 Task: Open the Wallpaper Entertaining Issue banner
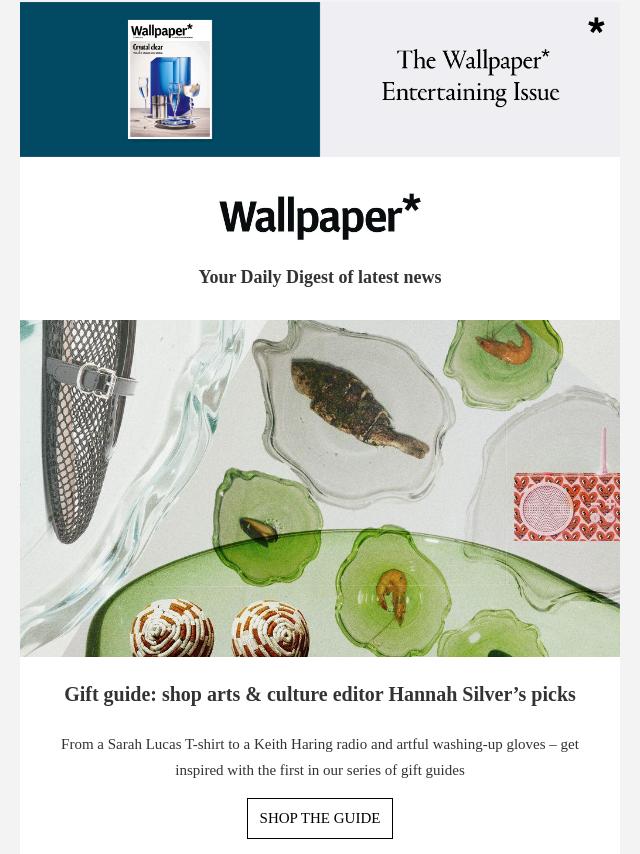coord(320,79)
